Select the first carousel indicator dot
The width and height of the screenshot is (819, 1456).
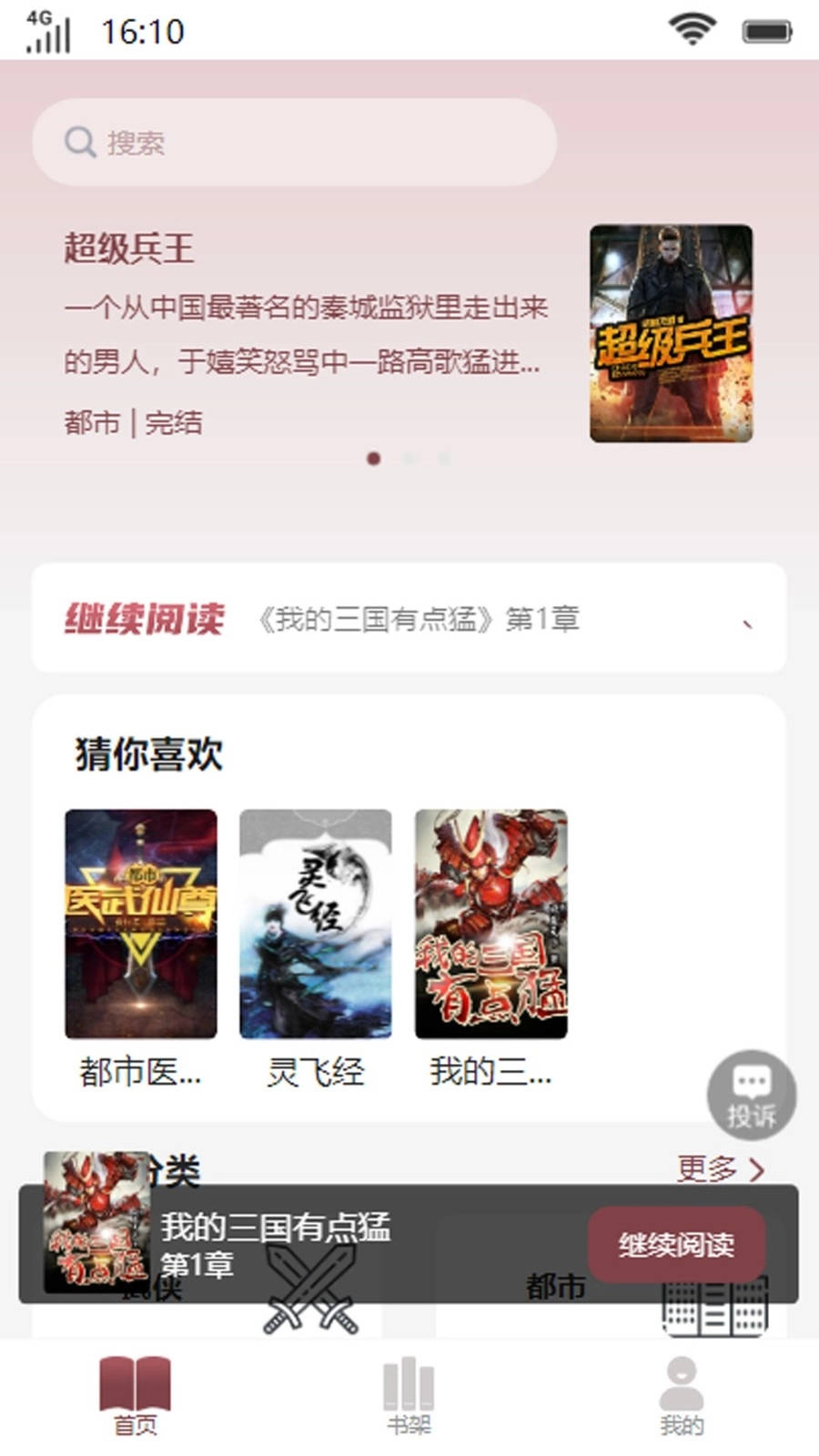pos(373,459)
